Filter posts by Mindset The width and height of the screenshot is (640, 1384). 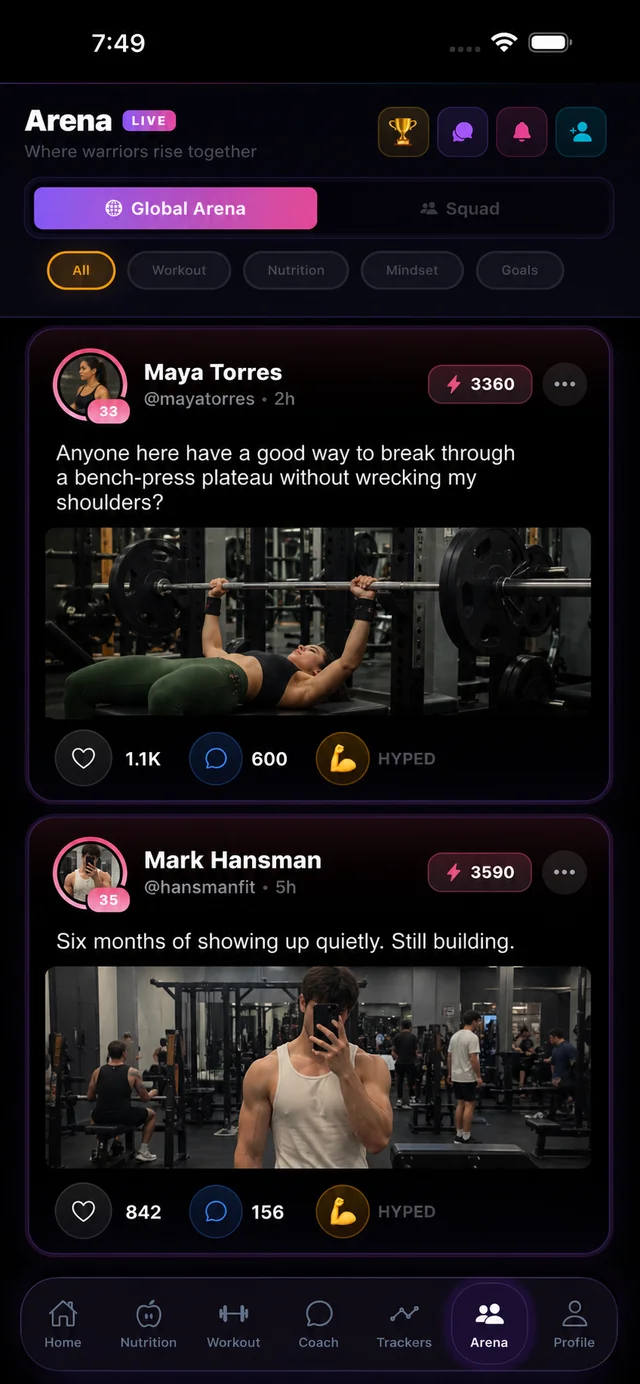click(x=412, y=270)
